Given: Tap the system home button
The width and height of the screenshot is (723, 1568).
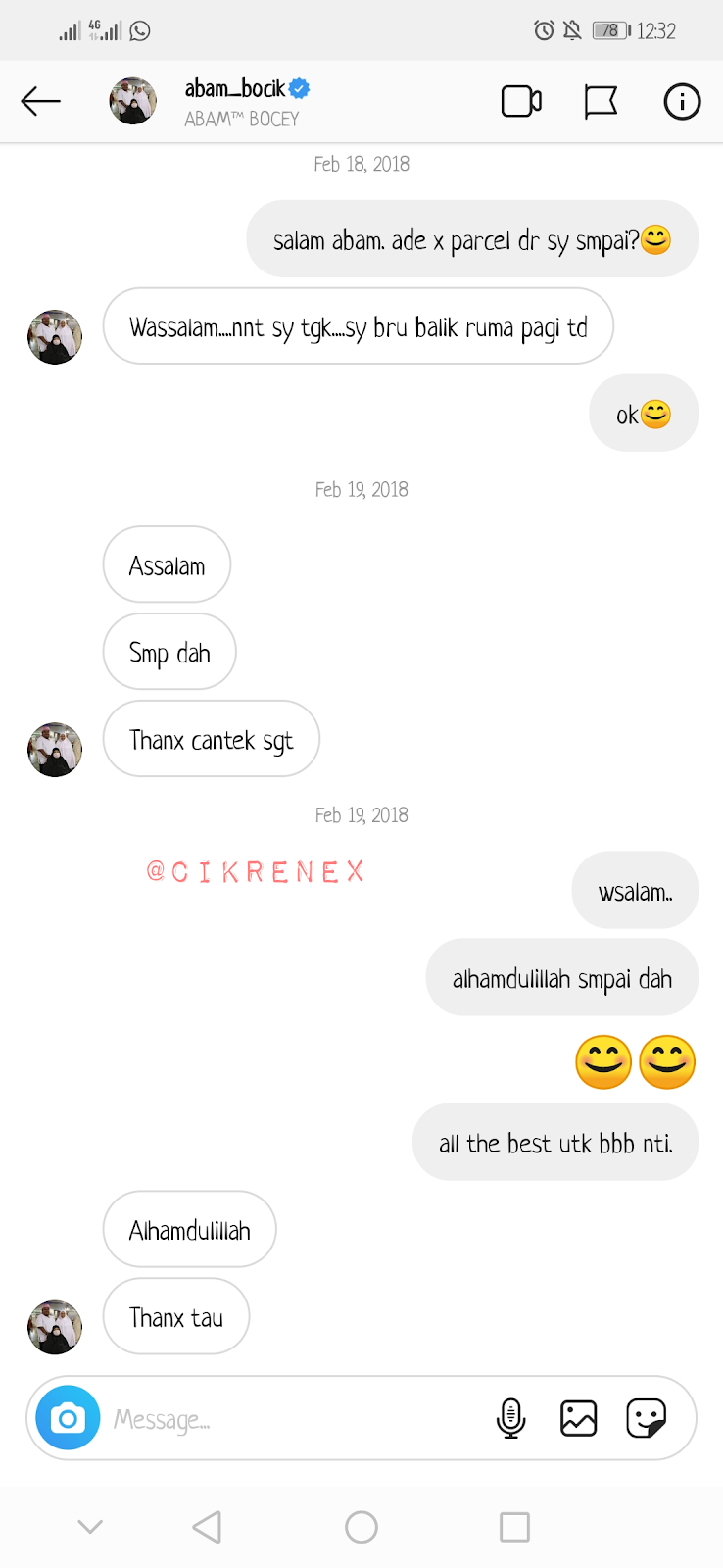Looking at the screenshot, I should (361, 1527).
